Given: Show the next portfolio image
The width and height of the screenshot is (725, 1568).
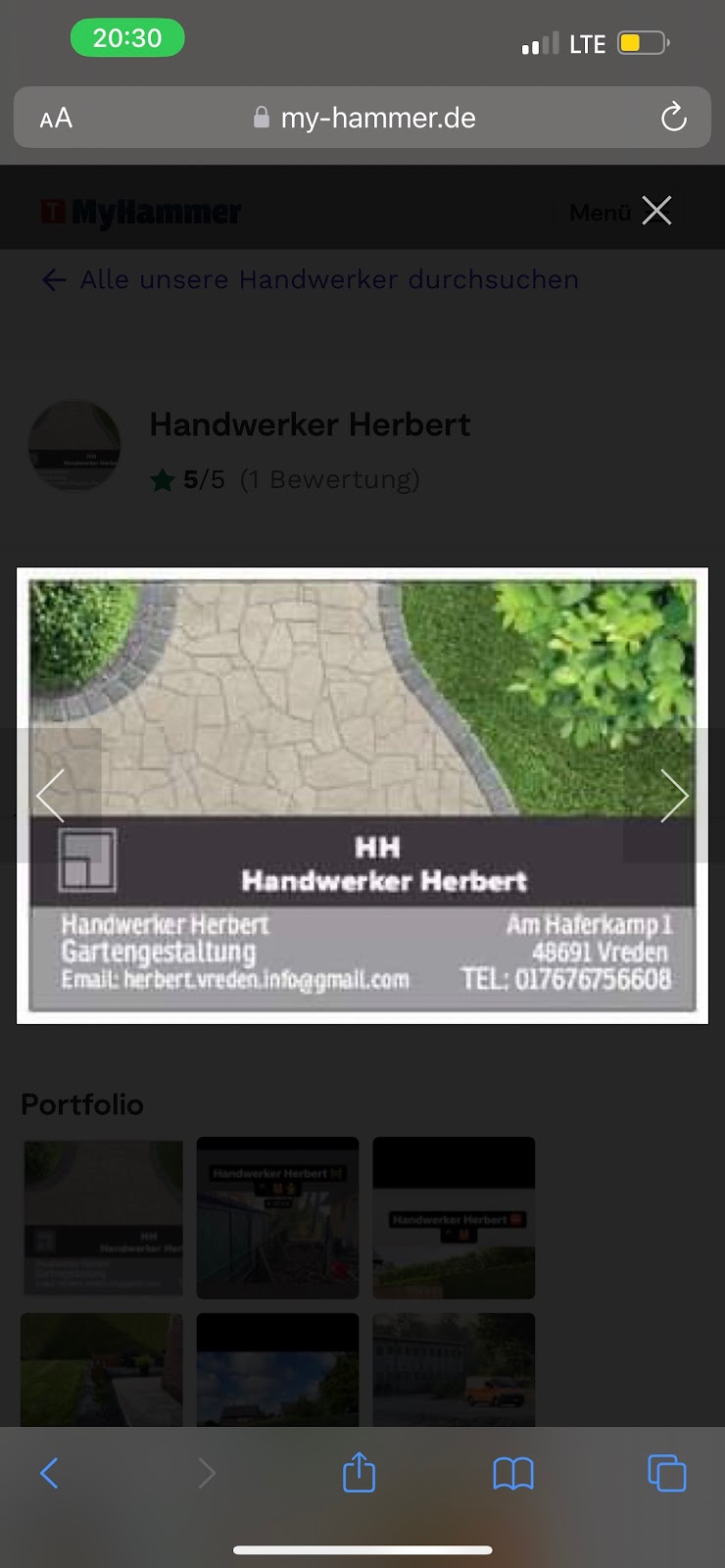Looking at the screenshot, I should click(x=674, y=795).
